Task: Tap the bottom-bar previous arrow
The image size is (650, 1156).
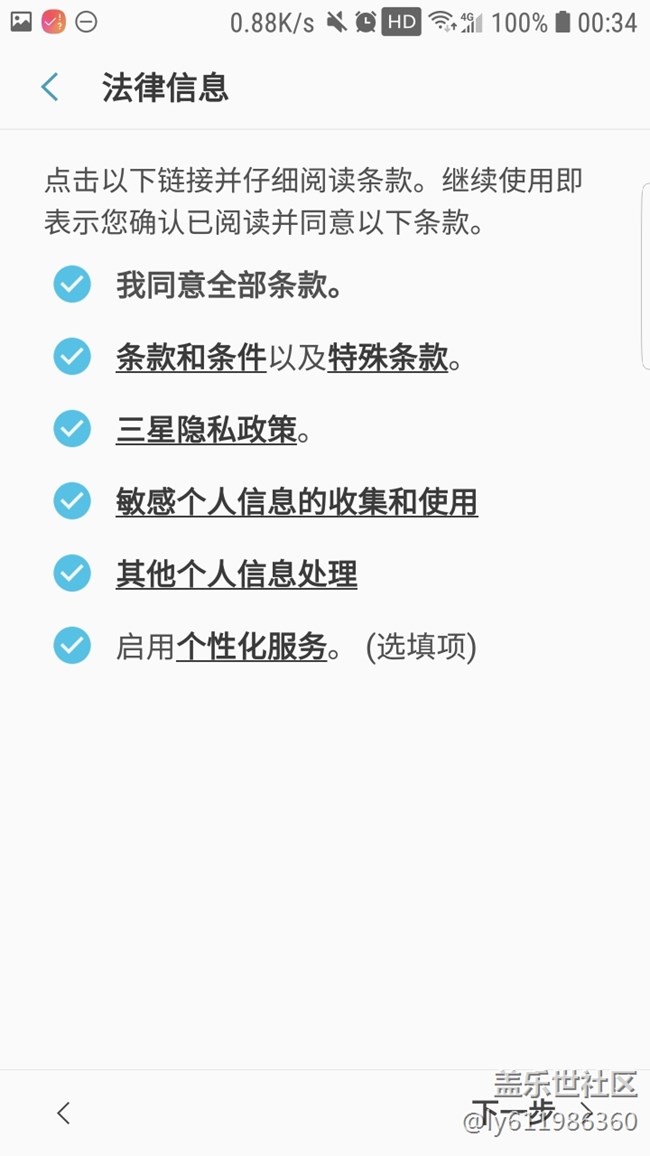Action: pyautogui.click(x=64, y=1112)
